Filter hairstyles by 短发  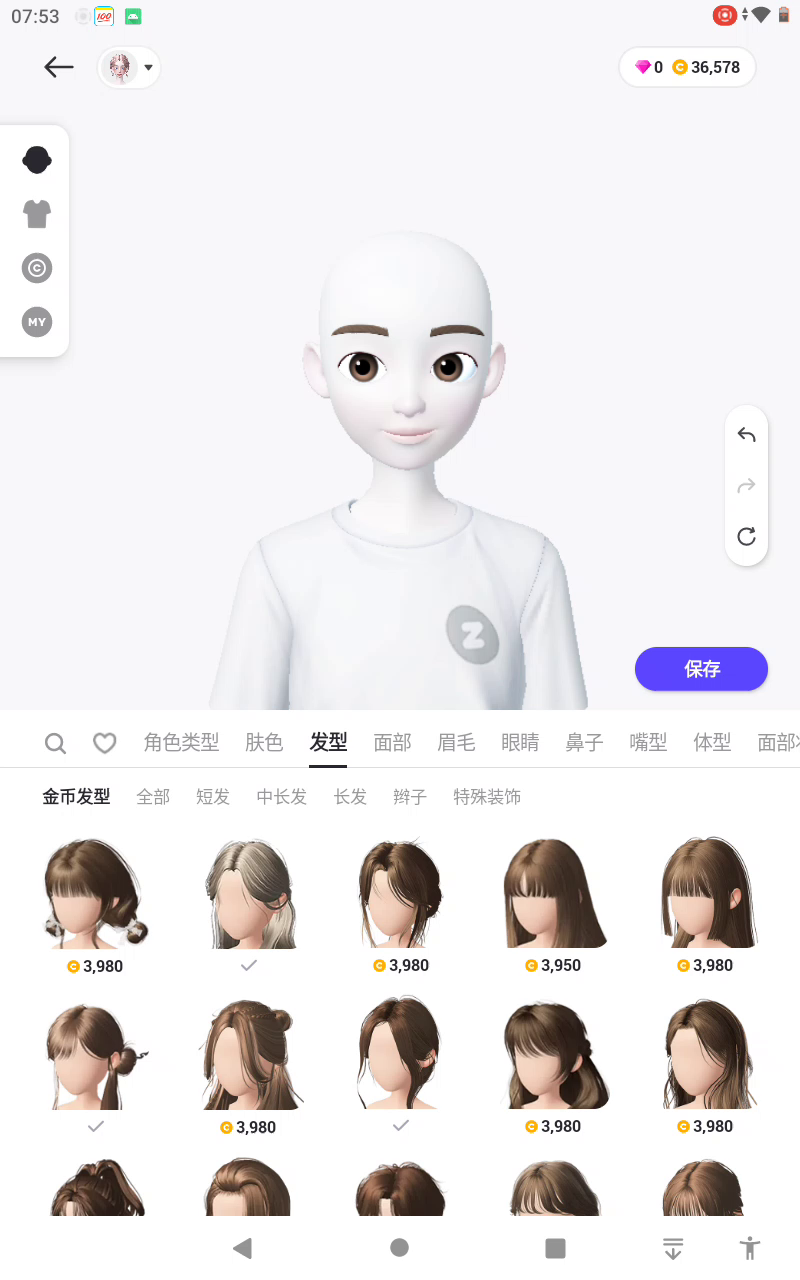click(213, 797)
